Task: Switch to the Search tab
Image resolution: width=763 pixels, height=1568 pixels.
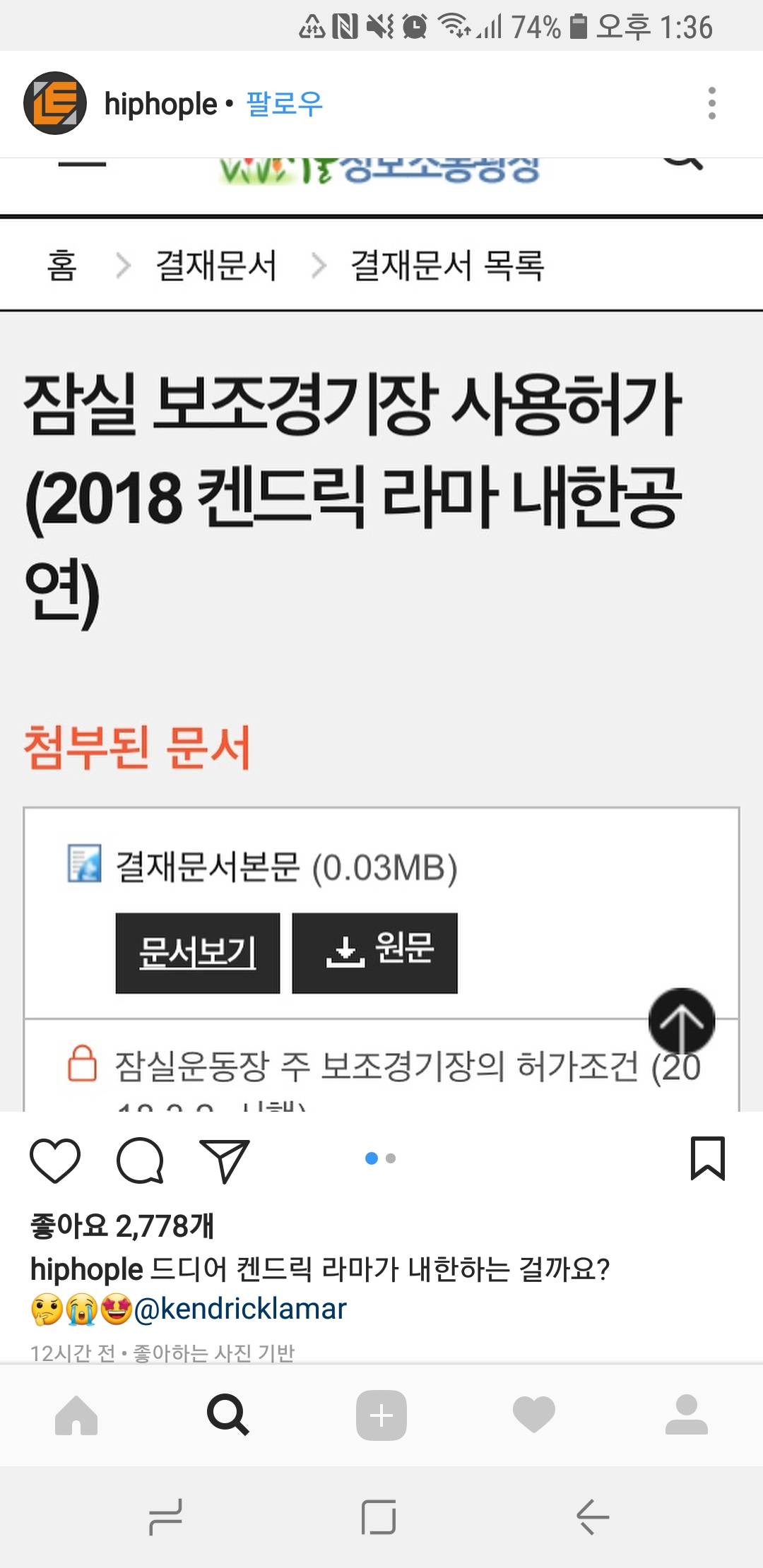Action: point(227,1415)
